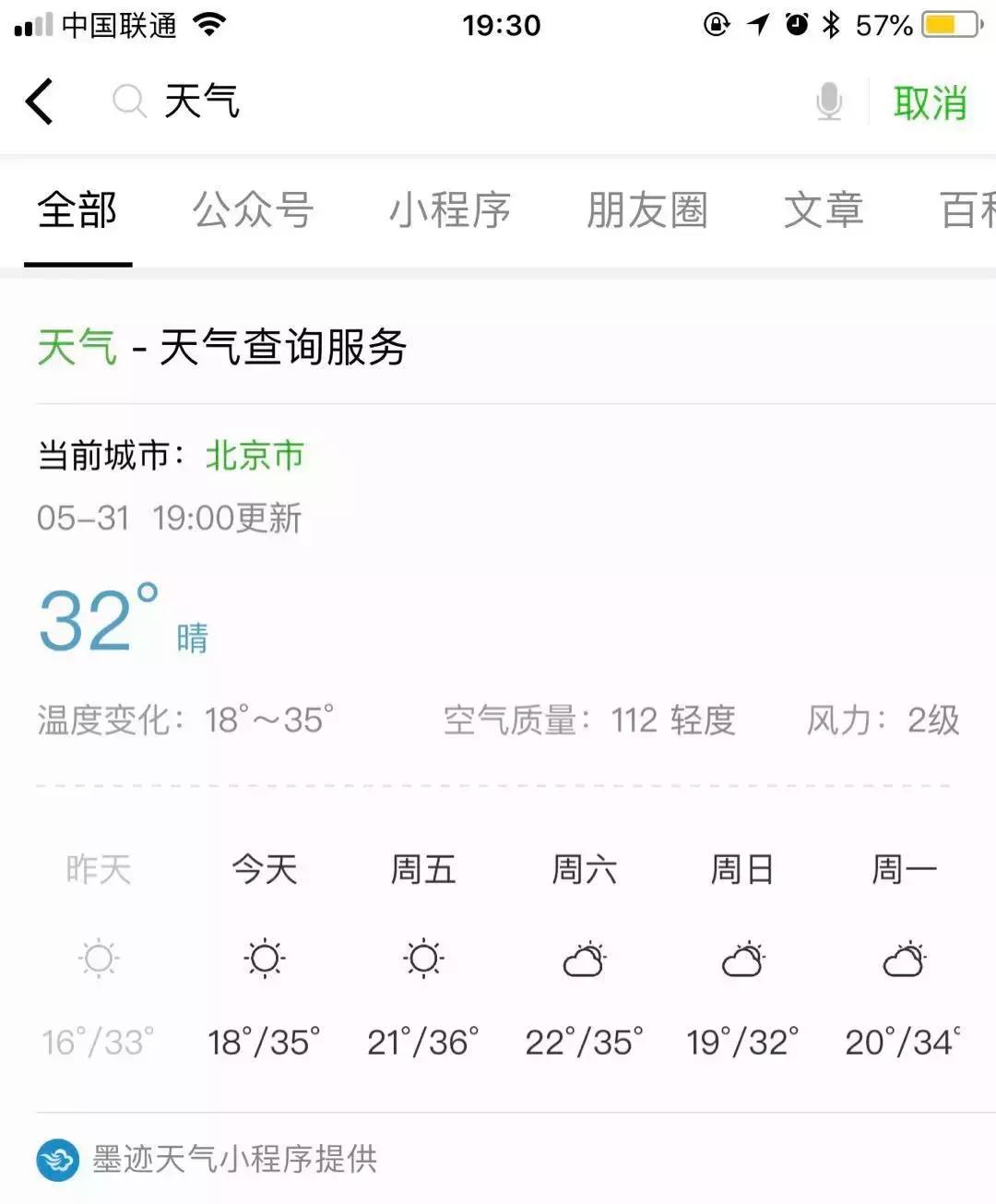Screen dimensions: 996x1204
Task: Tap the cloudy icon under 周日
Action: pos(742,960)
